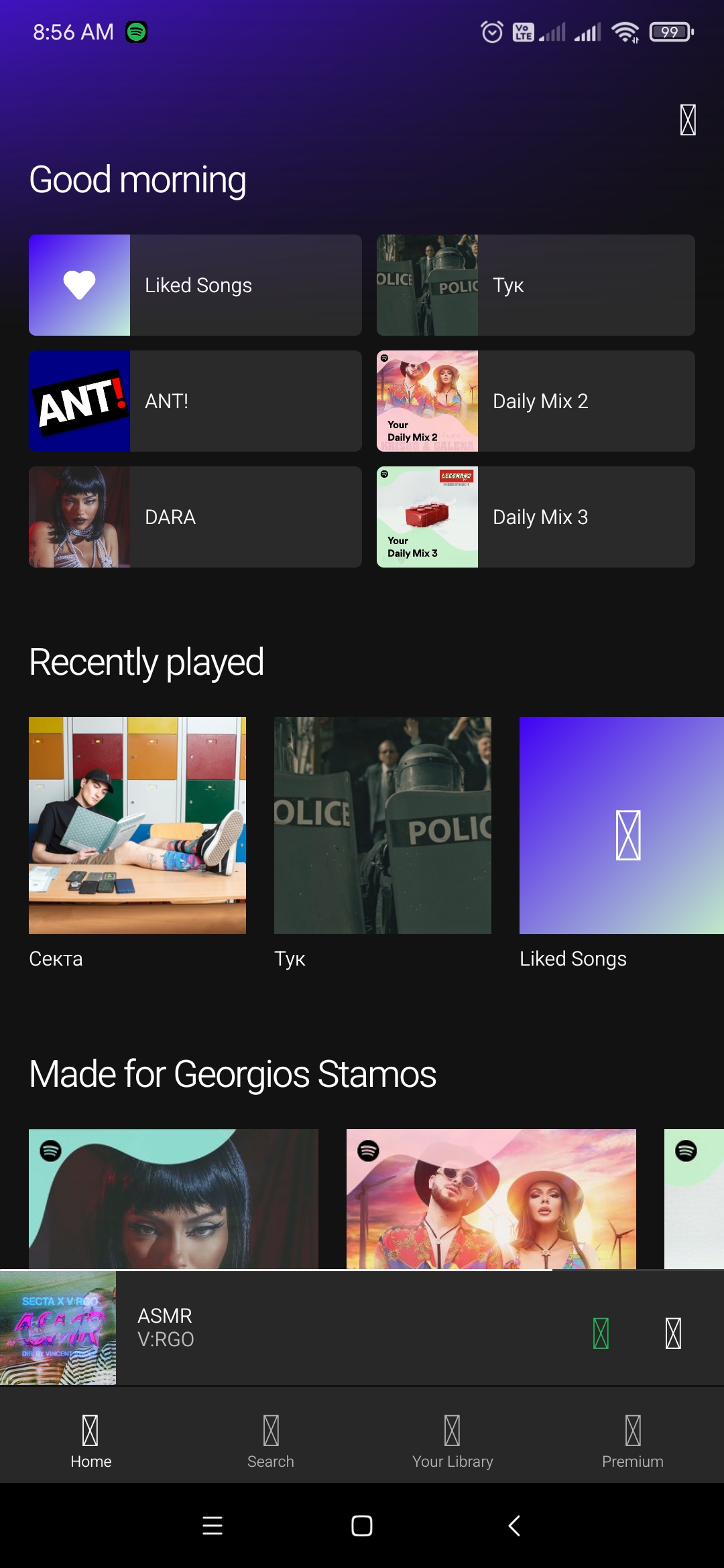Open the Liked Songs shortcut card
The height and width of the screenshot is (1568, 724).
point(195,285)
